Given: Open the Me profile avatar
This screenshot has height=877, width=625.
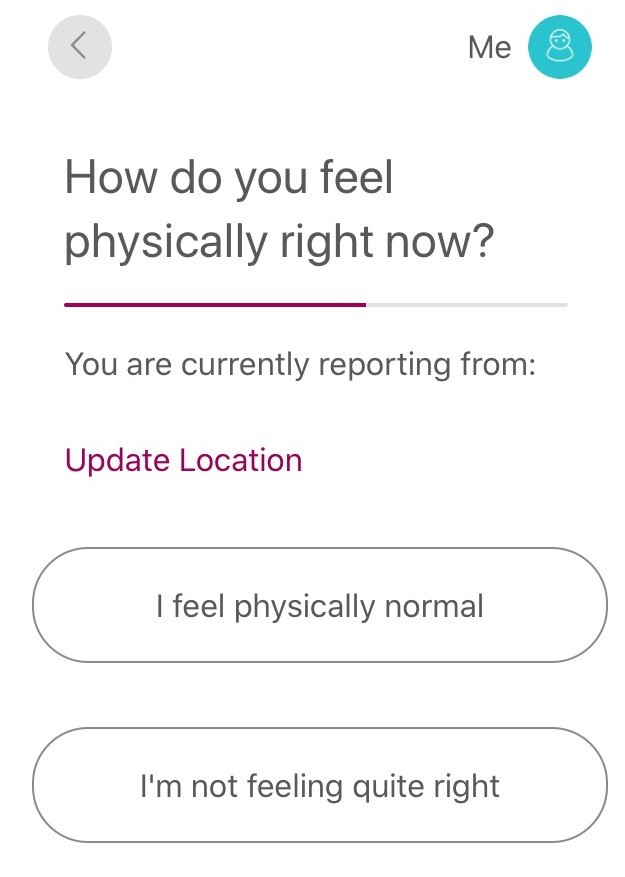Looking at the screenshot, I should (559, 47).
